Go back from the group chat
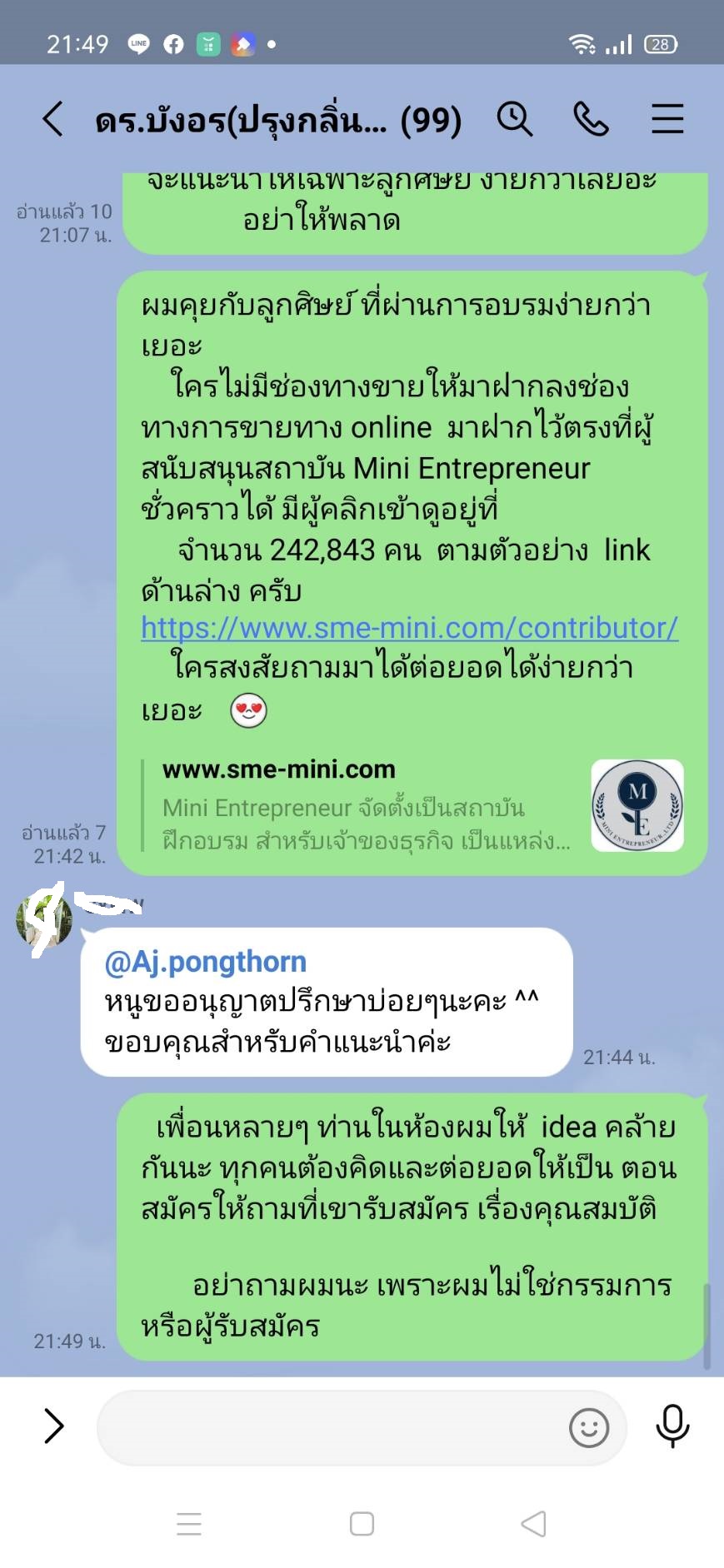Image resolution: width=724 pixels, height=1568 pixels. (x=52, y=119)
